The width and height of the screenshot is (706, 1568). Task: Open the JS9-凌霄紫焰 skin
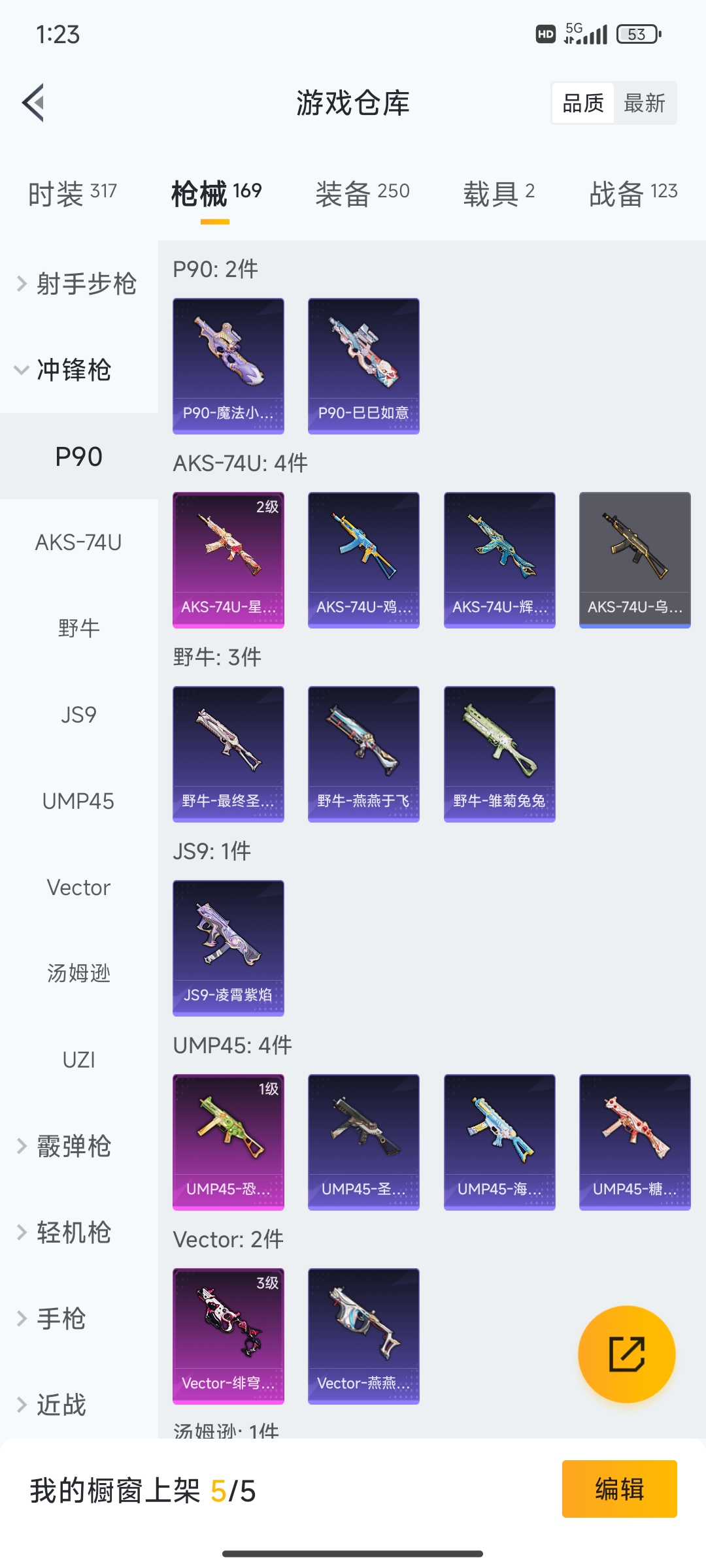click(x=228, y=947)
